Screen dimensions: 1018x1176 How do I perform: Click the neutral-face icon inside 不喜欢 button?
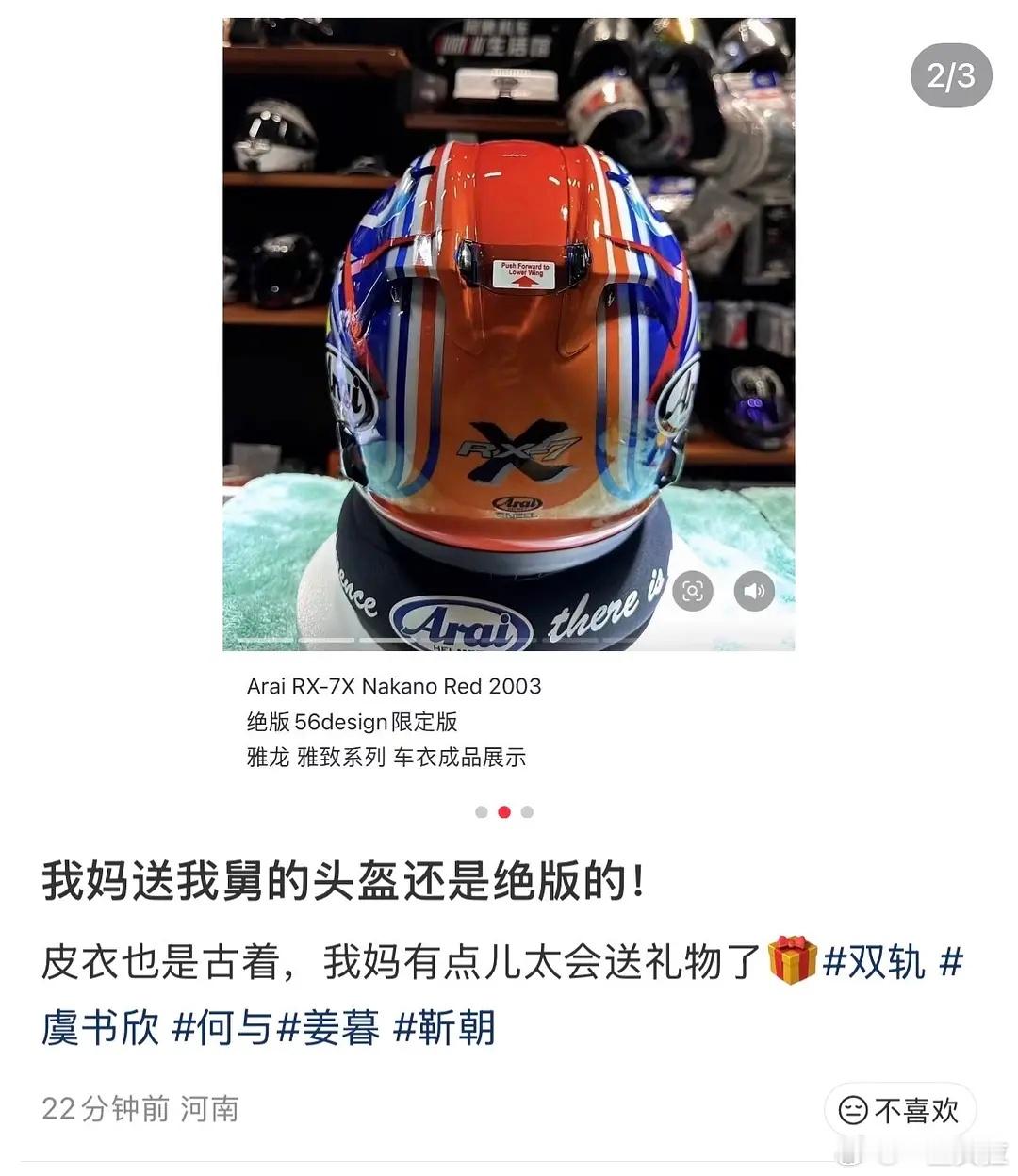click(x=852, y=1112)
